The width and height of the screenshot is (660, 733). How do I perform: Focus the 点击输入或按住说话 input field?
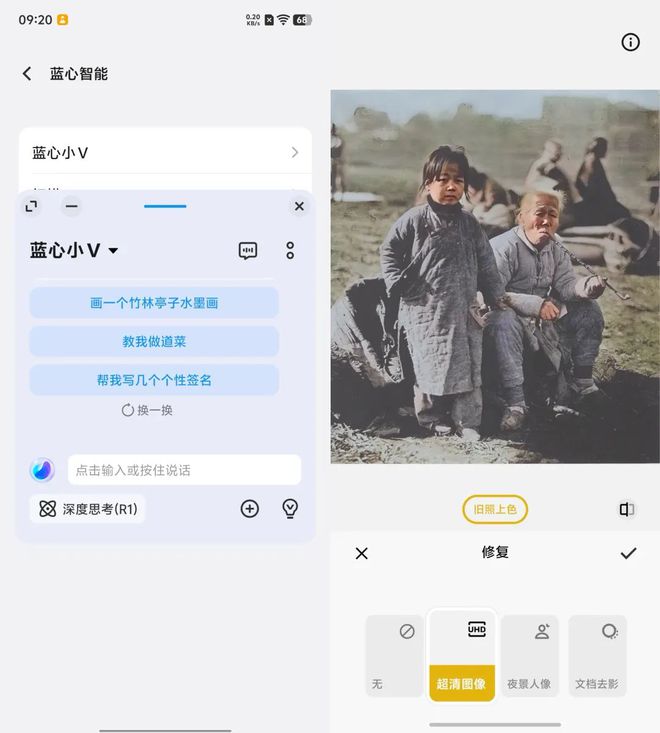click(184, 470)
